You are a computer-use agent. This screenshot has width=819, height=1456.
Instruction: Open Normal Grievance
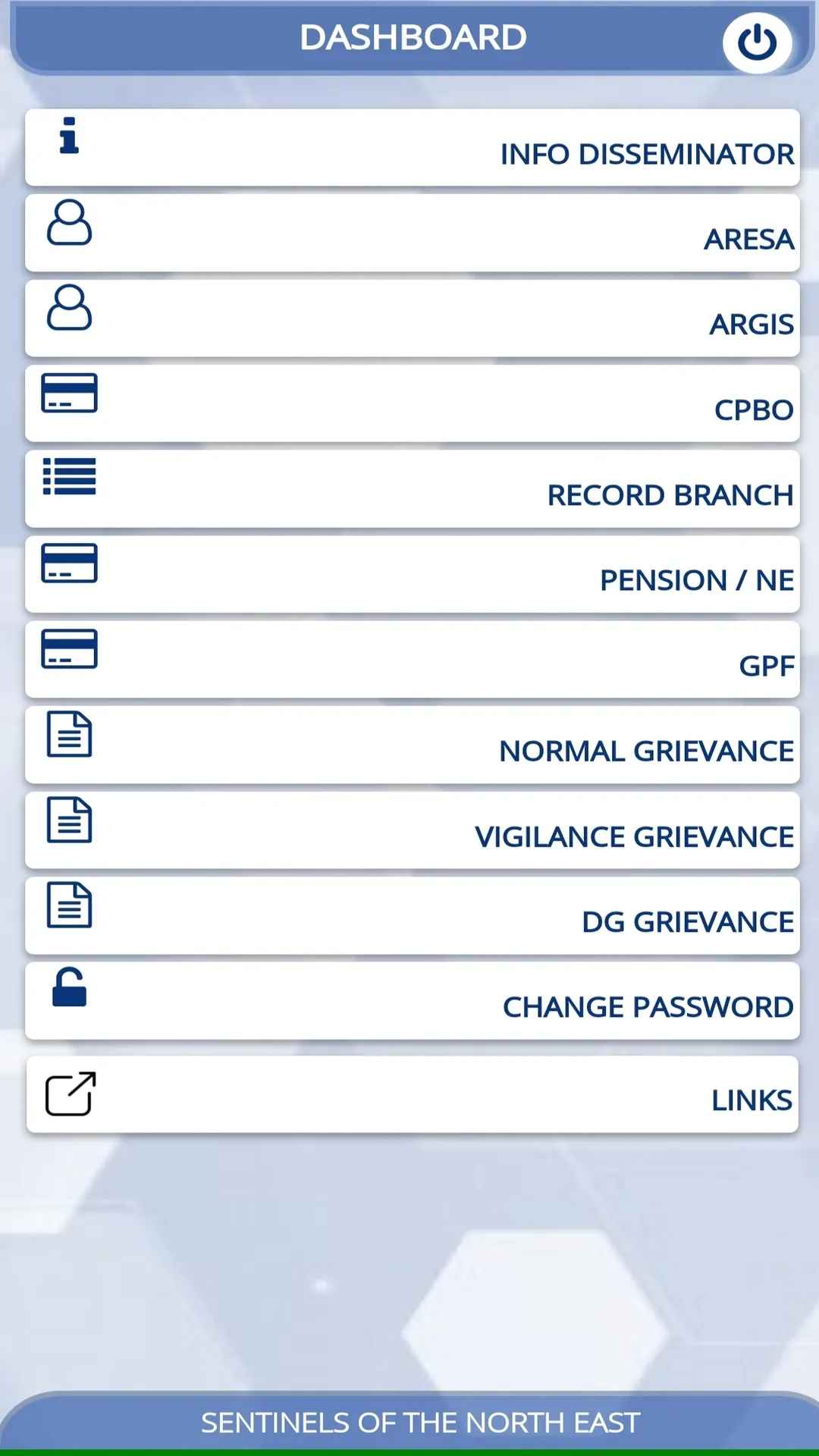(413, 745)
